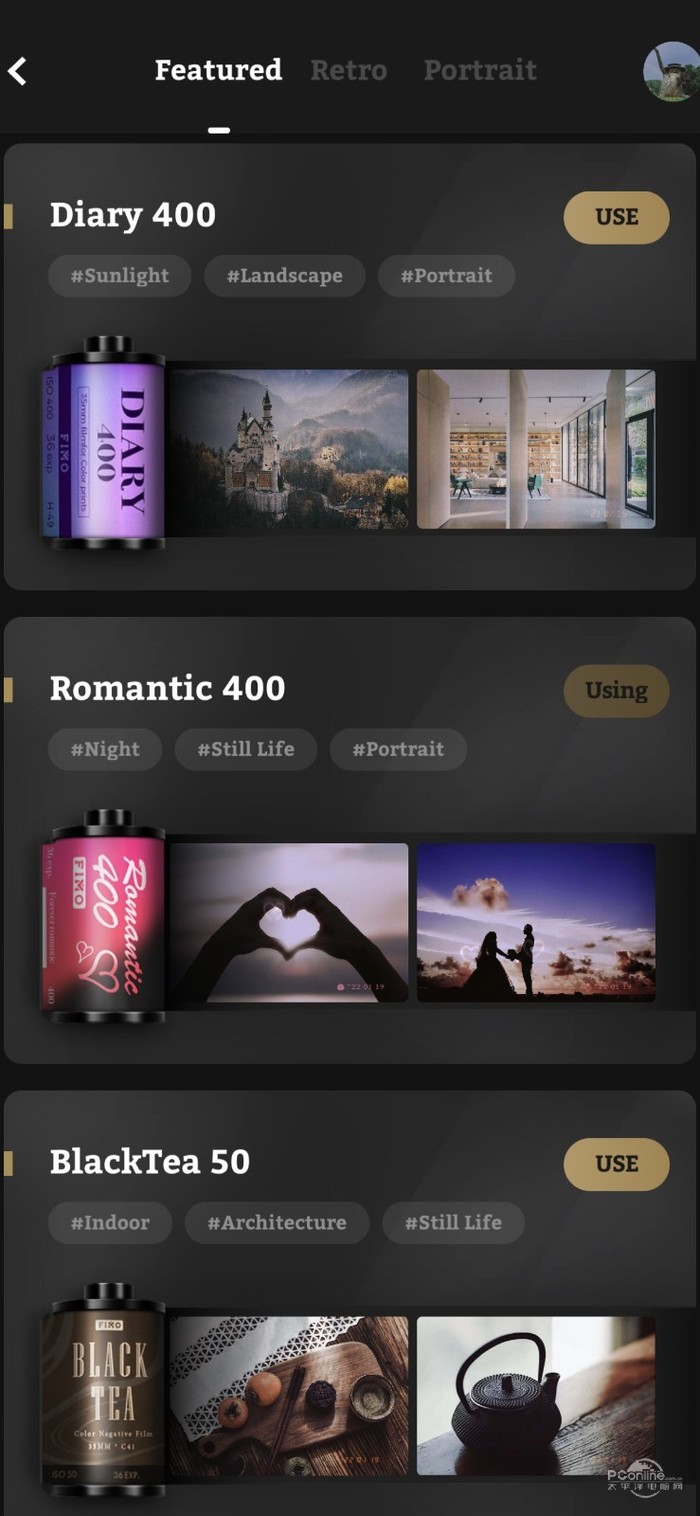
Task: Tap #Portrait tag under Diary 400
Action: point(446,276)
